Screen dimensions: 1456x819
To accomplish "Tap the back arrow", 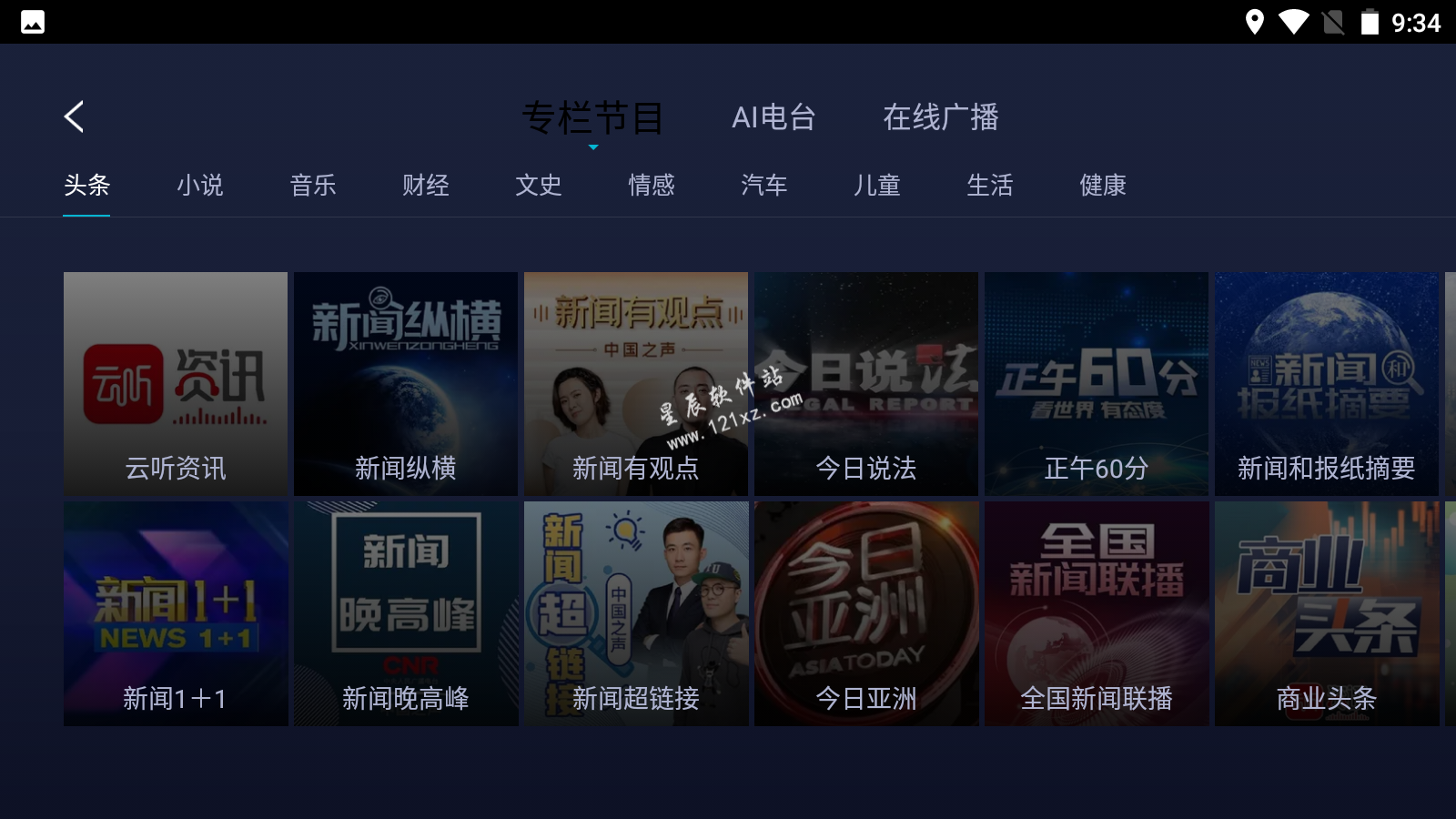I will tap(75, 116).
